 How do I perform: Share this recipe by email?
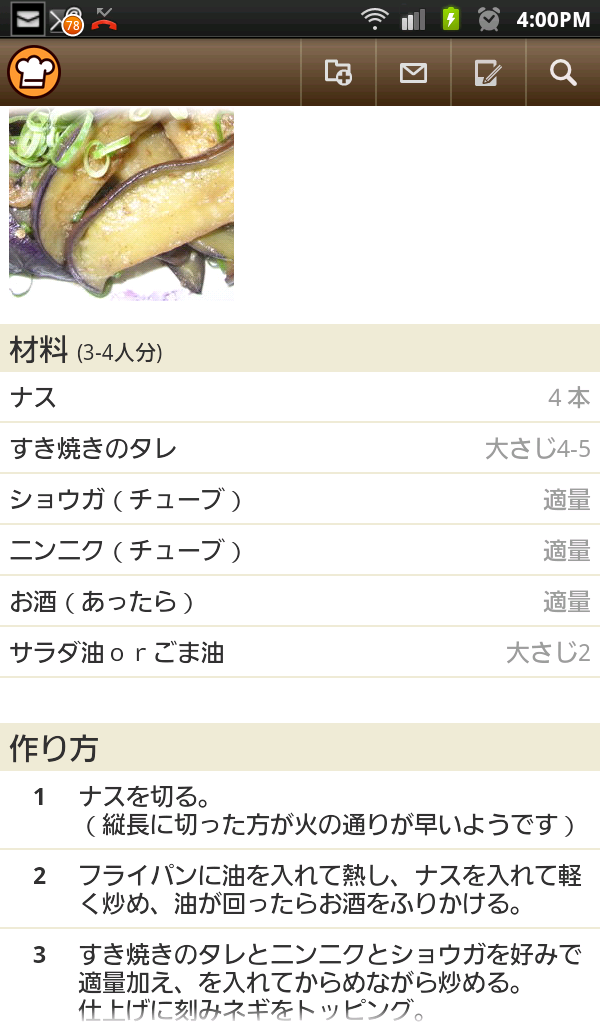tap(413, 72)
